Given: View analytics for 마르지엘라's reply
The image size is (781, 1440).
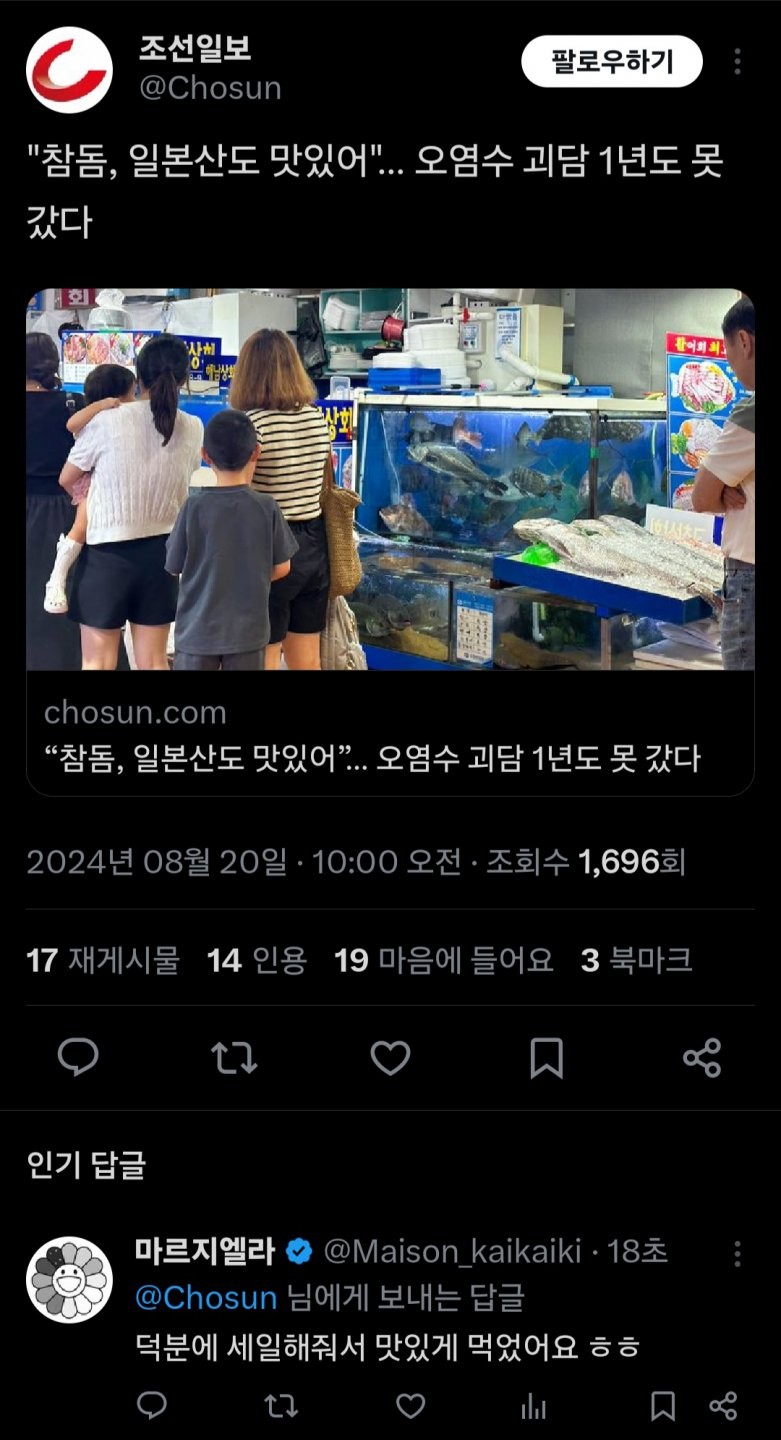Looking at the screenshot, I should [533, 1406].
